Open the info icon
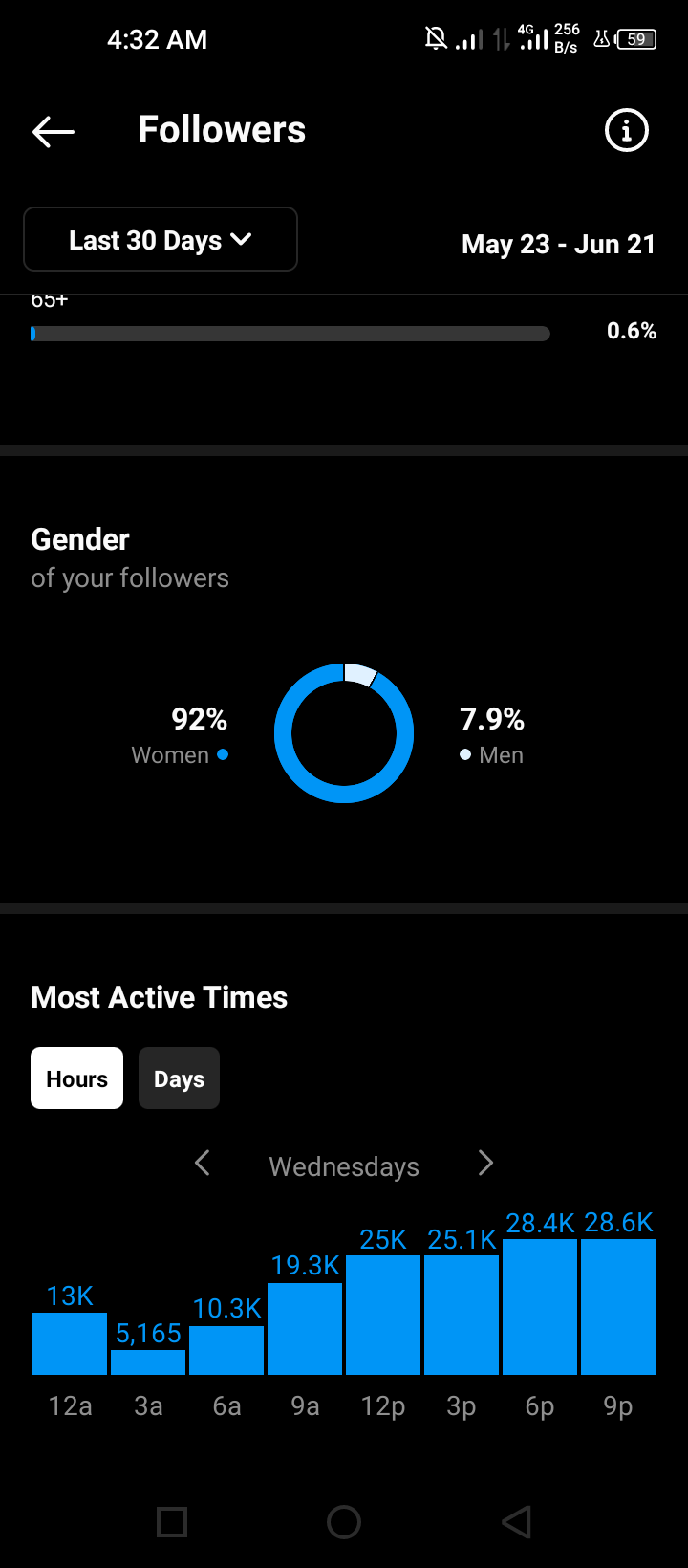 click(x=627, y=130)
